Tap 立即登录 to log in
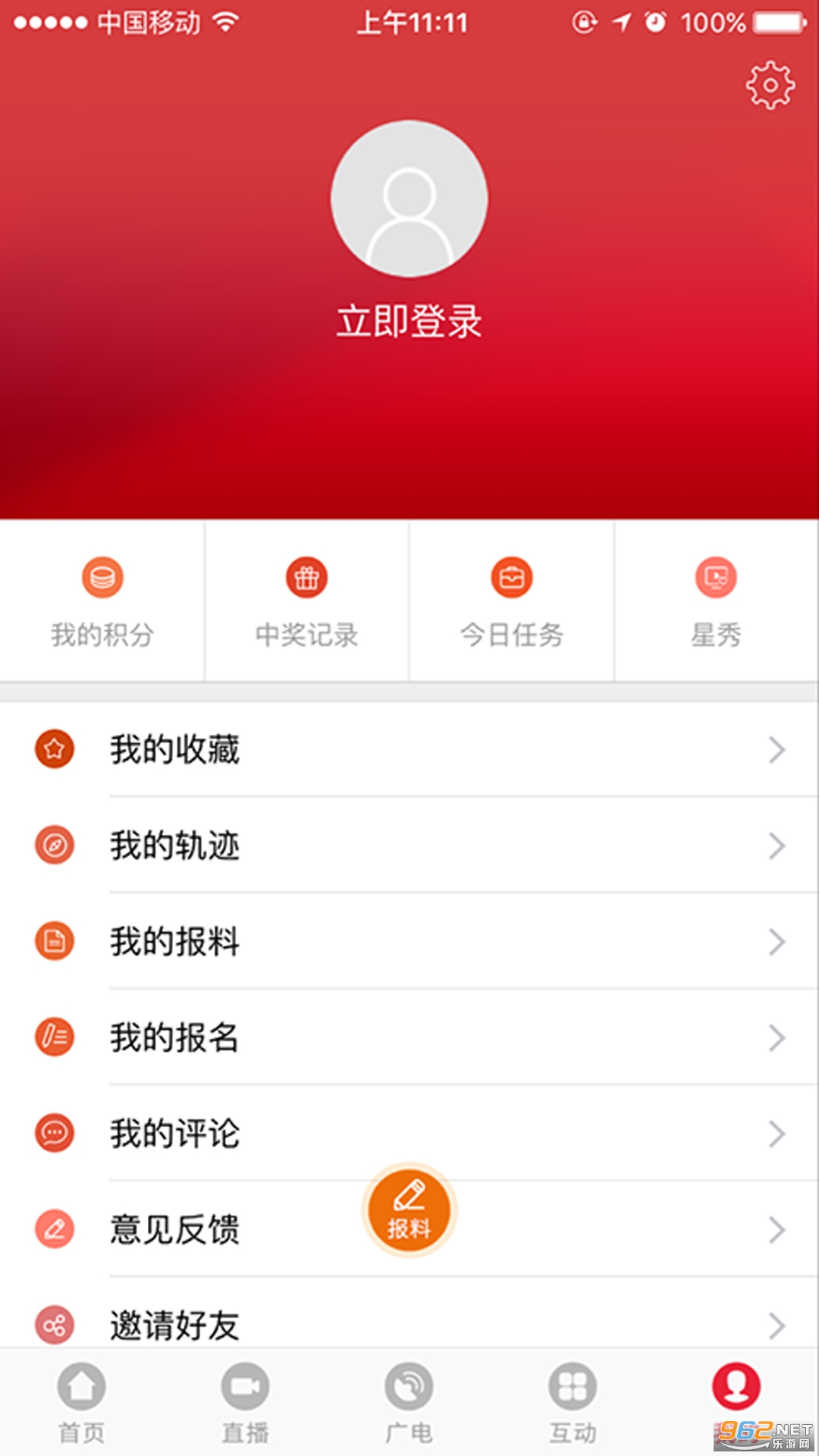The height and width of the screenshot is (1456, 819). 409,322
